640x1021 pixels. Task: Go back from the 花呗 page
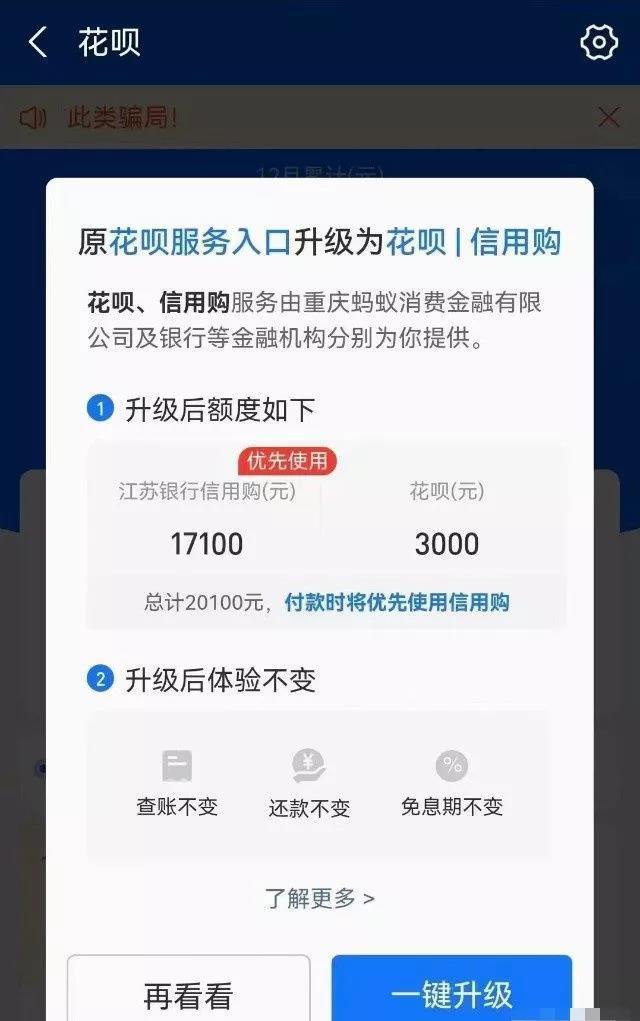pyautogui.click(x=38, y=42)
